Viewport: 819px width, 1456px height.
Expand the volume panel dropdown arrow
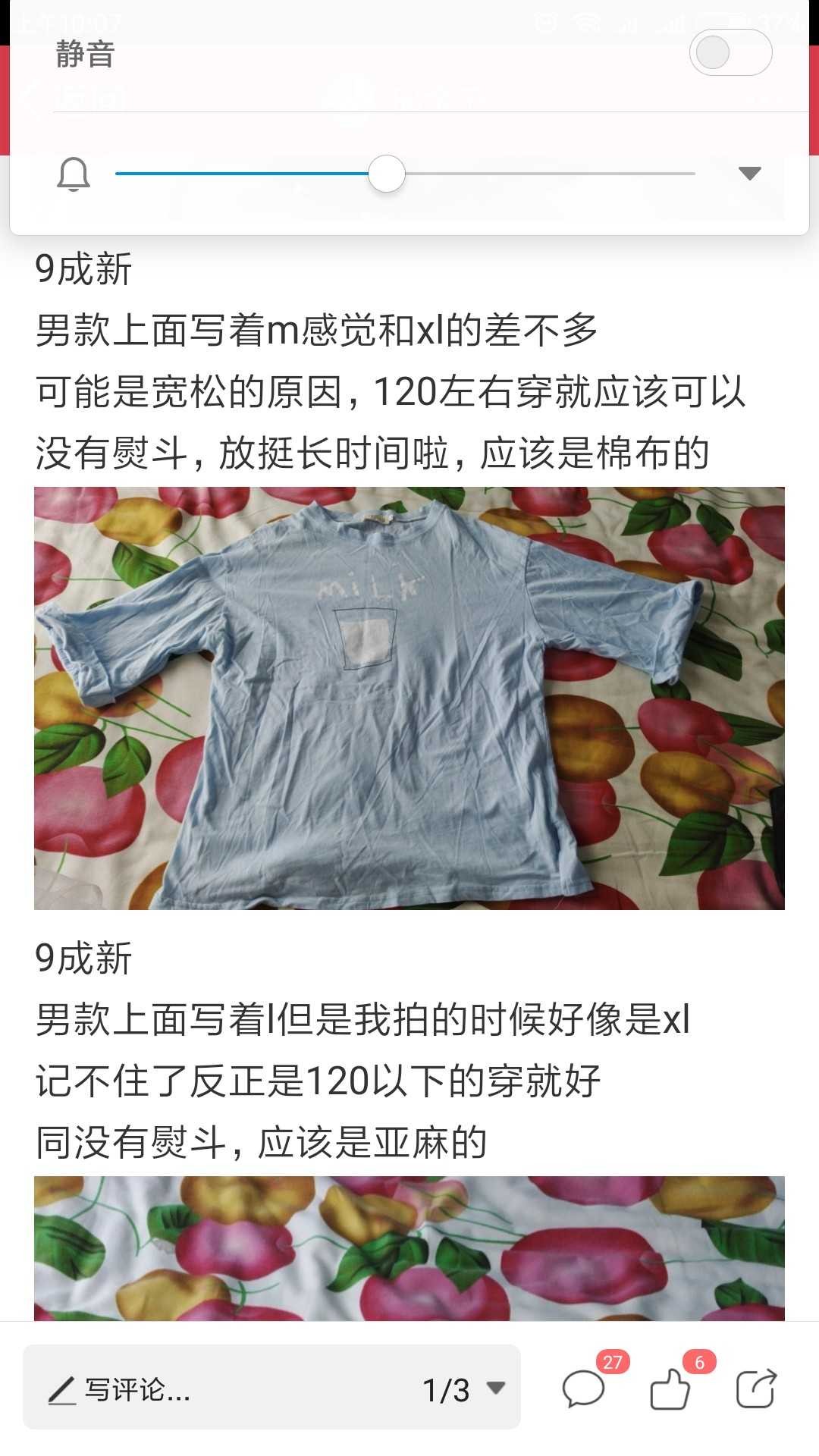point(749,174)
